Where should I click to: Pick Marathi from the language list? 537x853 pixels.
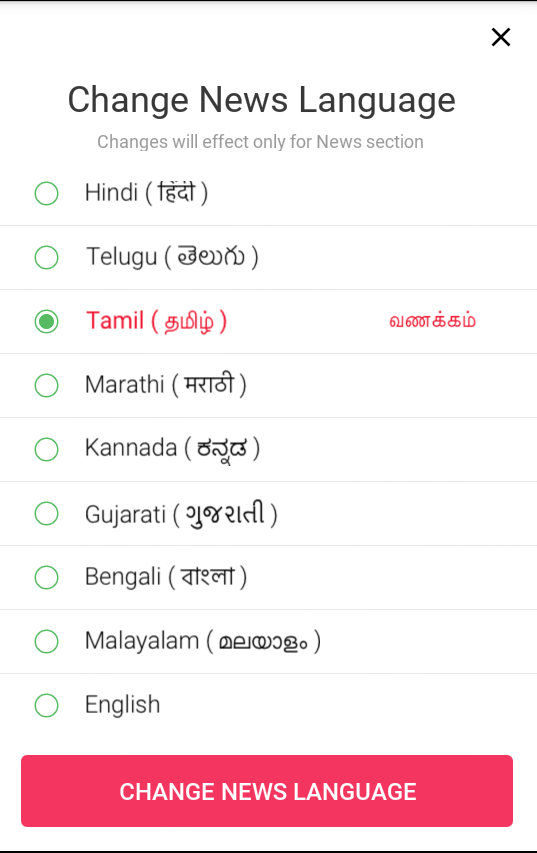point(268,386)
